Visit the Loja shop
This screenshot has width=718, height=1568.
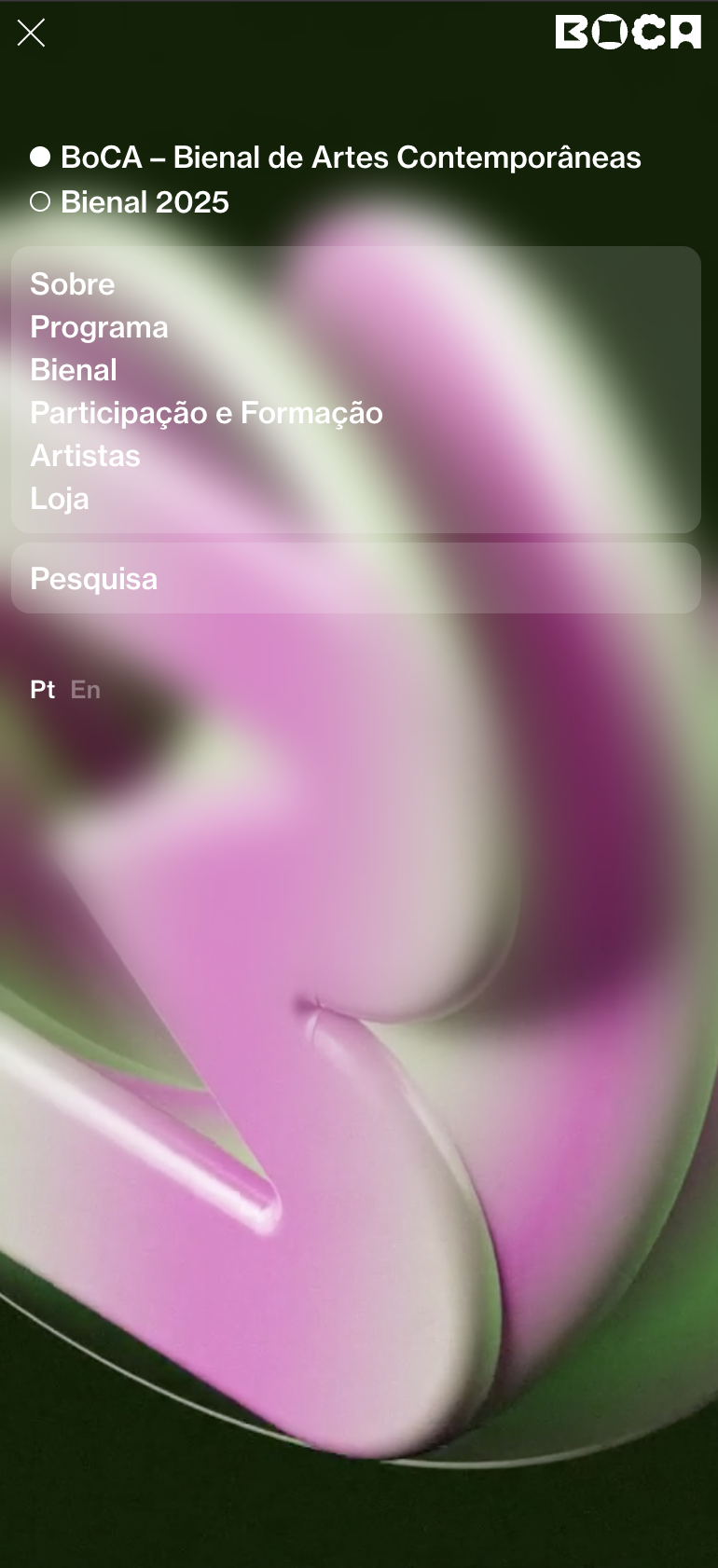click(x=60, y=499)
